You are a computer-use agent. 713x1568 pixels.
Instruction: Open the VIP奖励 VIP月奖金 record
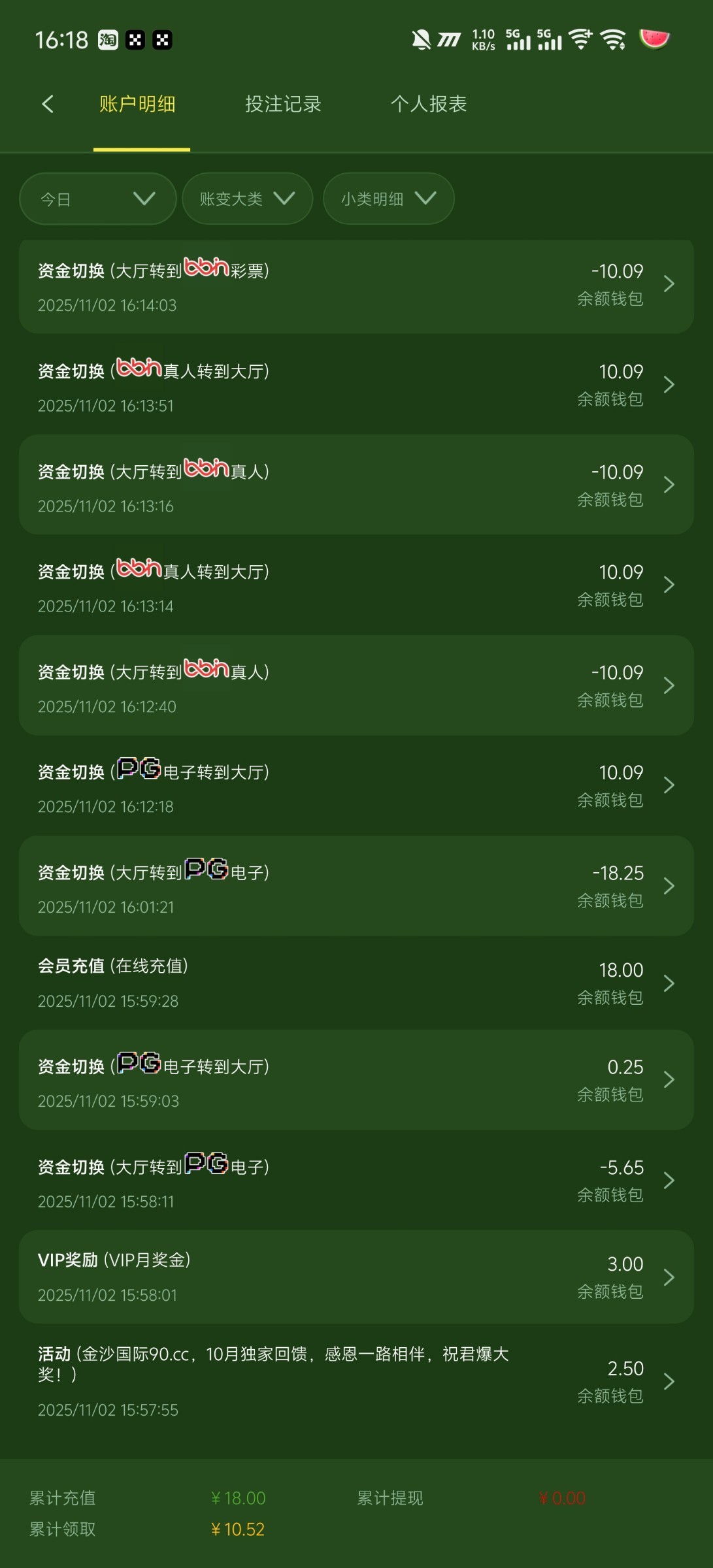(x=356, y=1278)
